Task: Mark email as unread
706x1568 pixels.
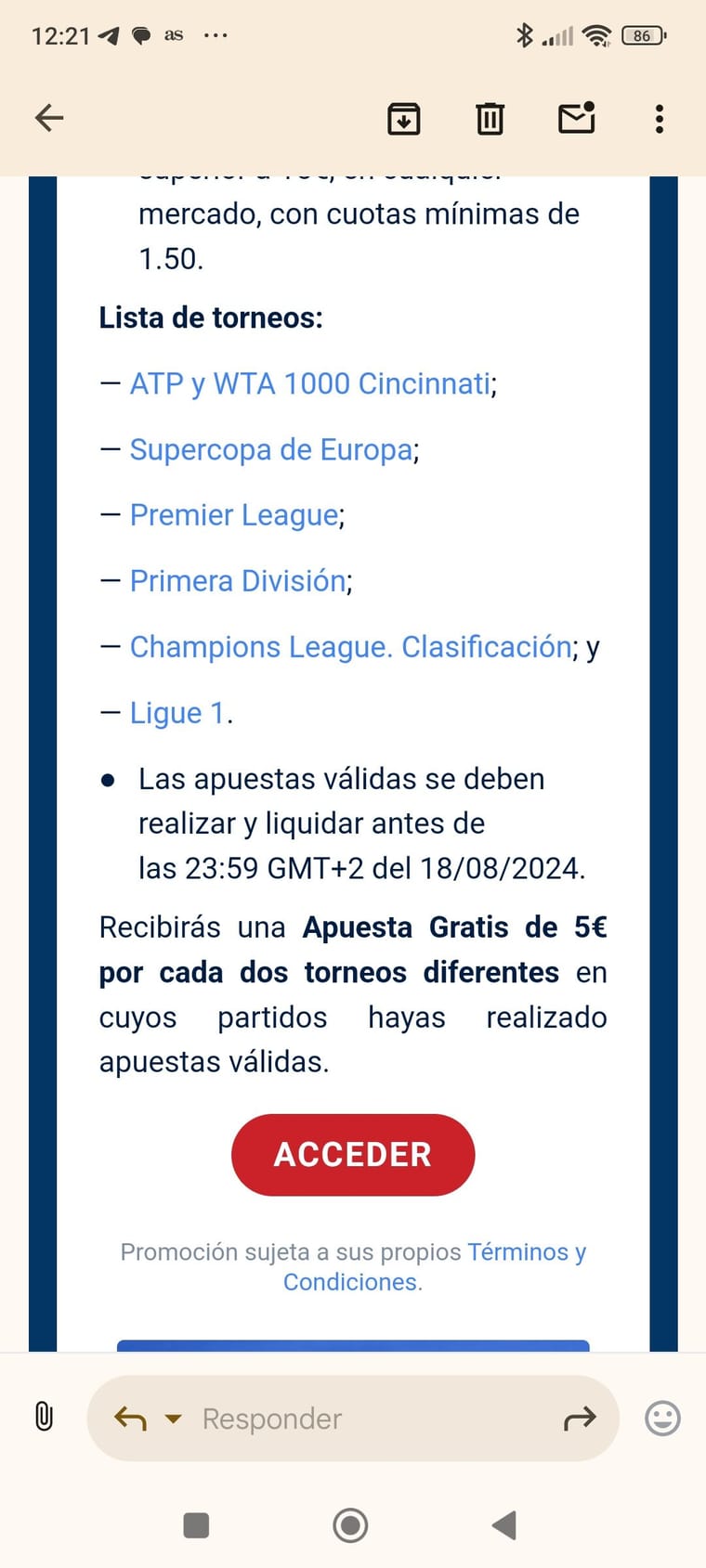Action: (x=576, y=118)
